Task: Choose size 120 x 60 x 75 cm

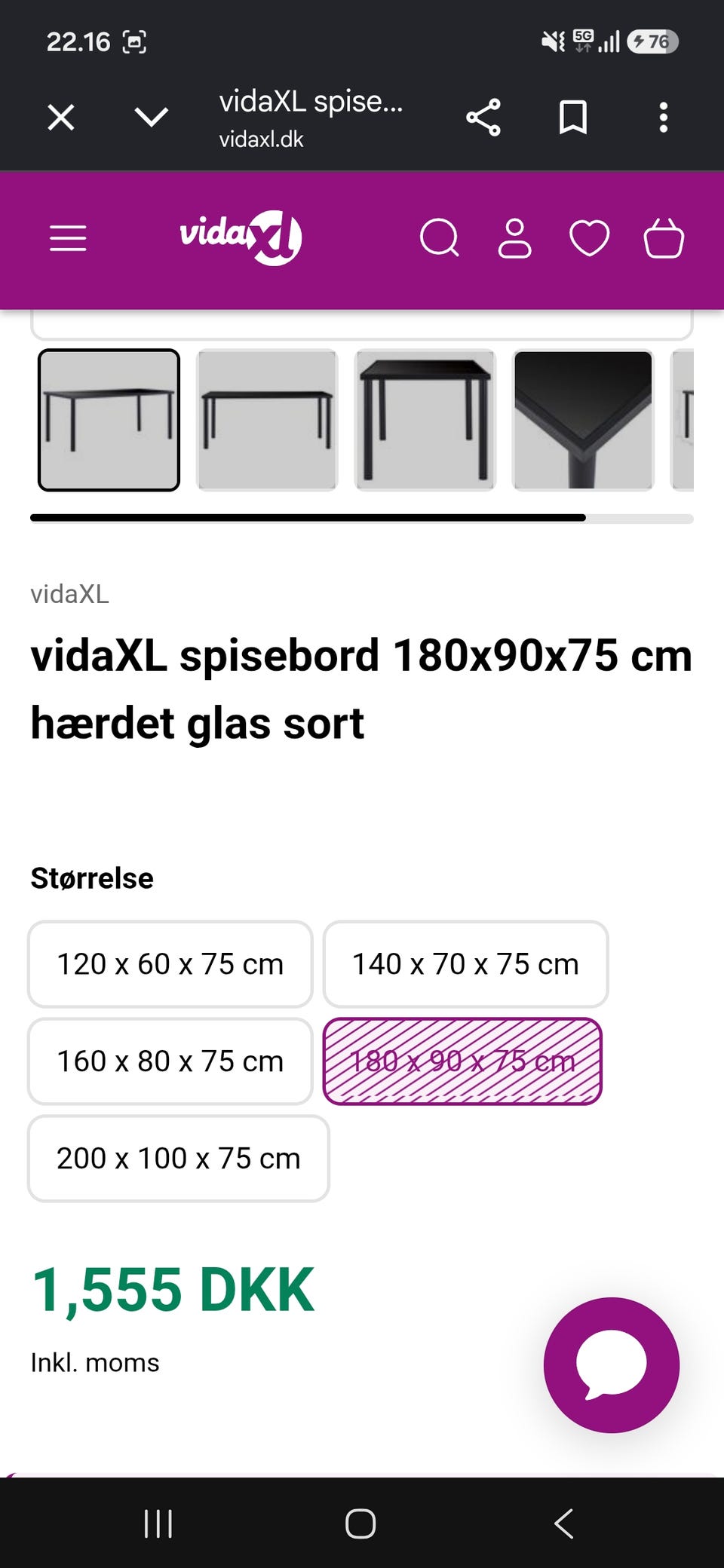Action: coord(170,964)
